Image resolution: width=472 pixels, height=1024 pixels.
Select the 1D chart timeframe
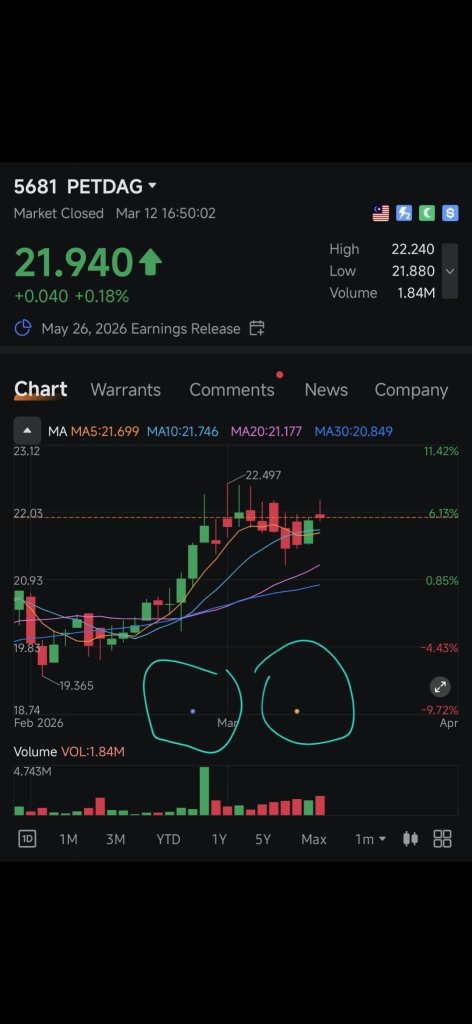point(27,839)
